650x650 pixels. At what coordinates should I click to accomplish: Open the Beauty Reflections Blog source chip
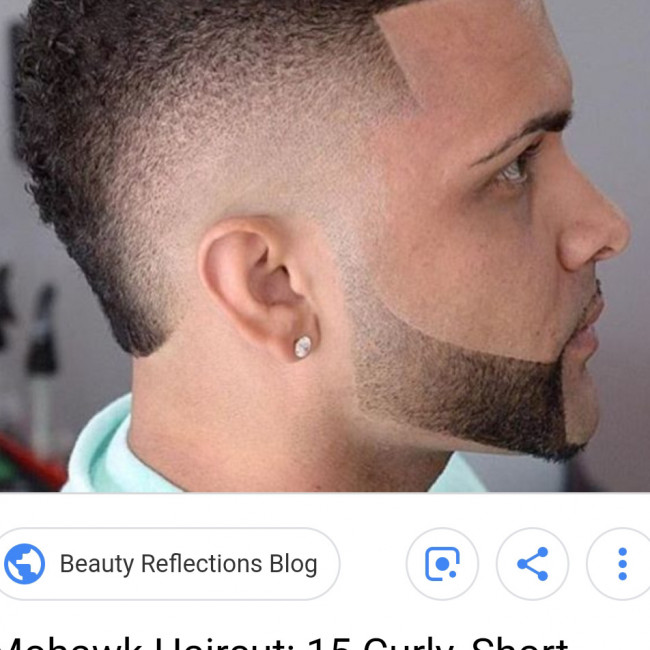(x=170, y=564)
